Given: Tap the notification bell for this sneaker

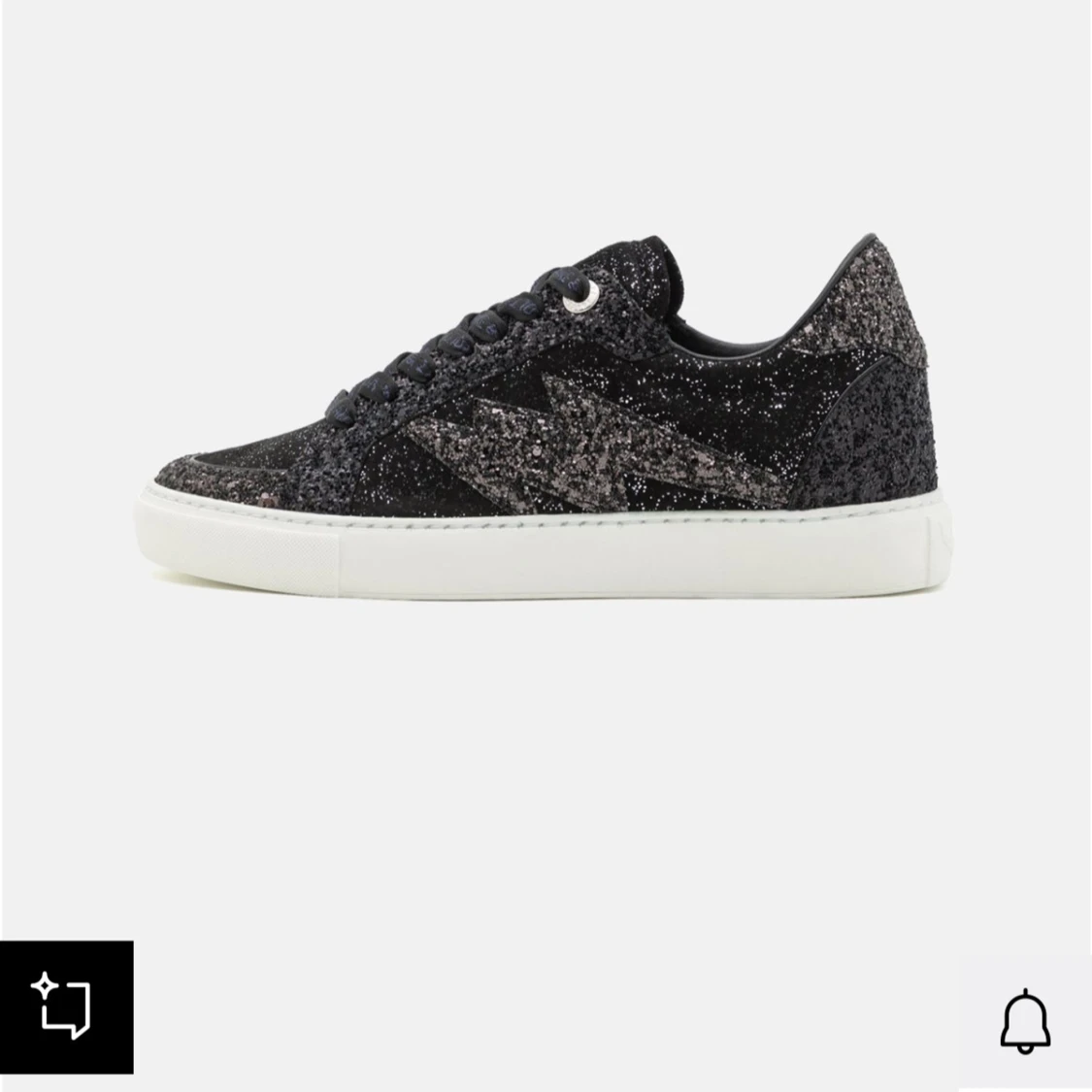Looking at the screenshot, I should pyautogui.click(x=1025, y=1021).
